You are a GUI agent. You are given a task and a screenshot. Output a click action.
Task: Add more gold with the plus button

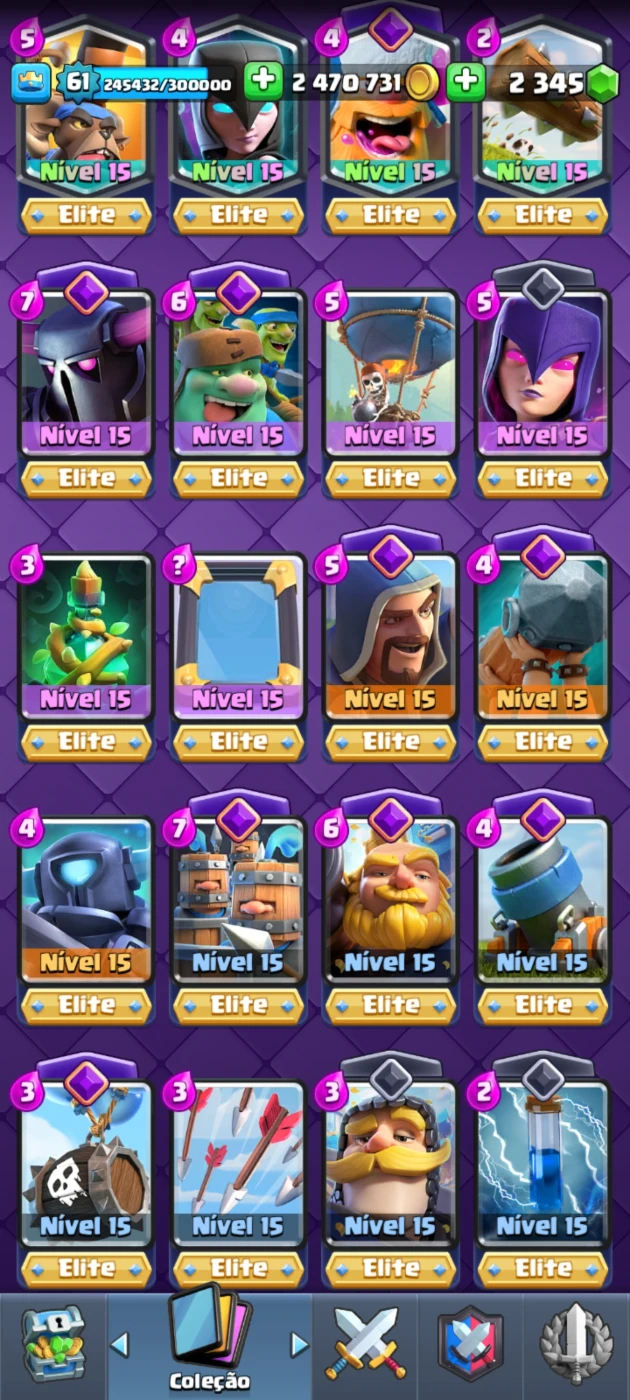pos(264,82)
